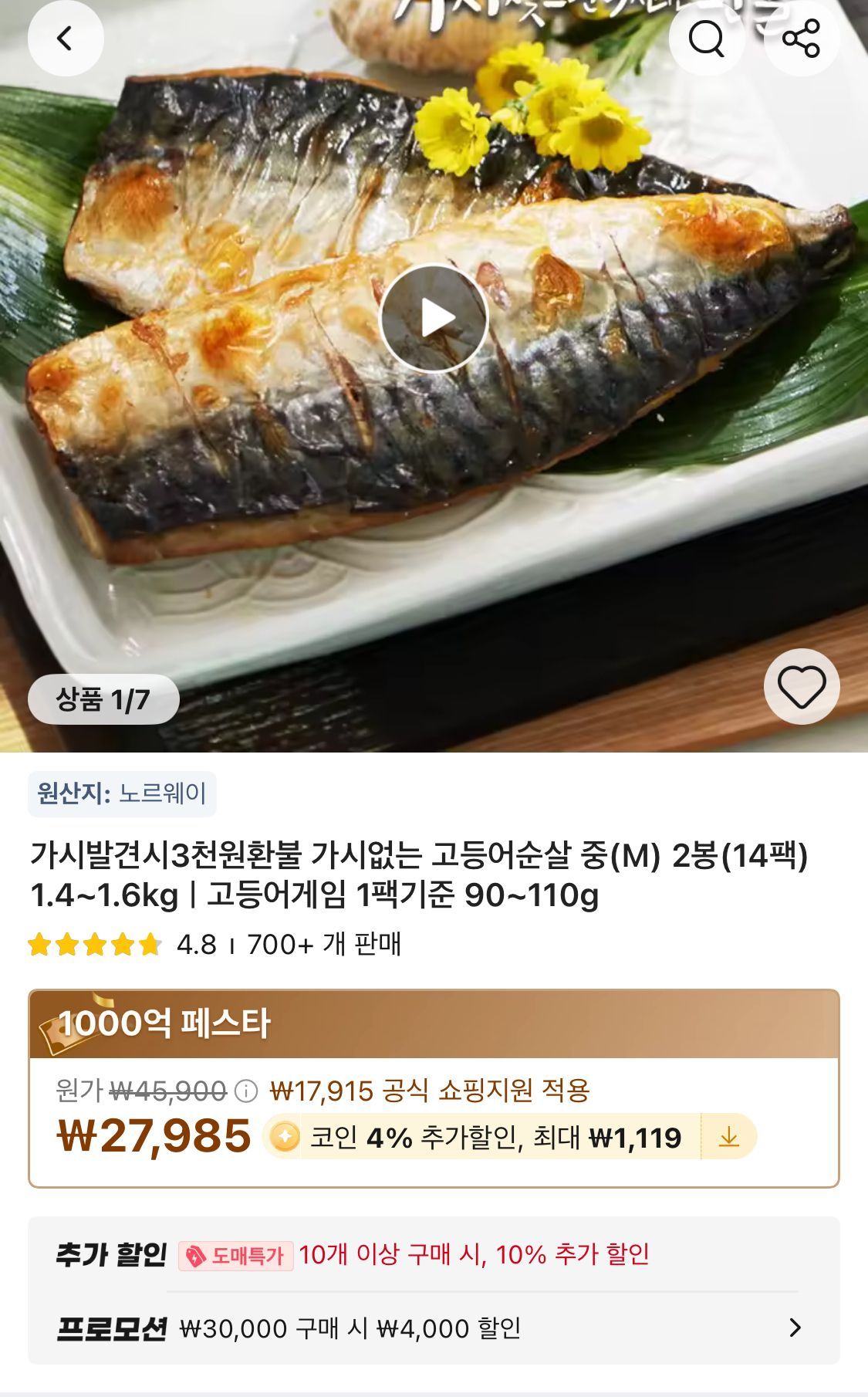The height and width of the screenshot is (1397, 868).
Task: Play the product video
Action: [x=434, y=318]
